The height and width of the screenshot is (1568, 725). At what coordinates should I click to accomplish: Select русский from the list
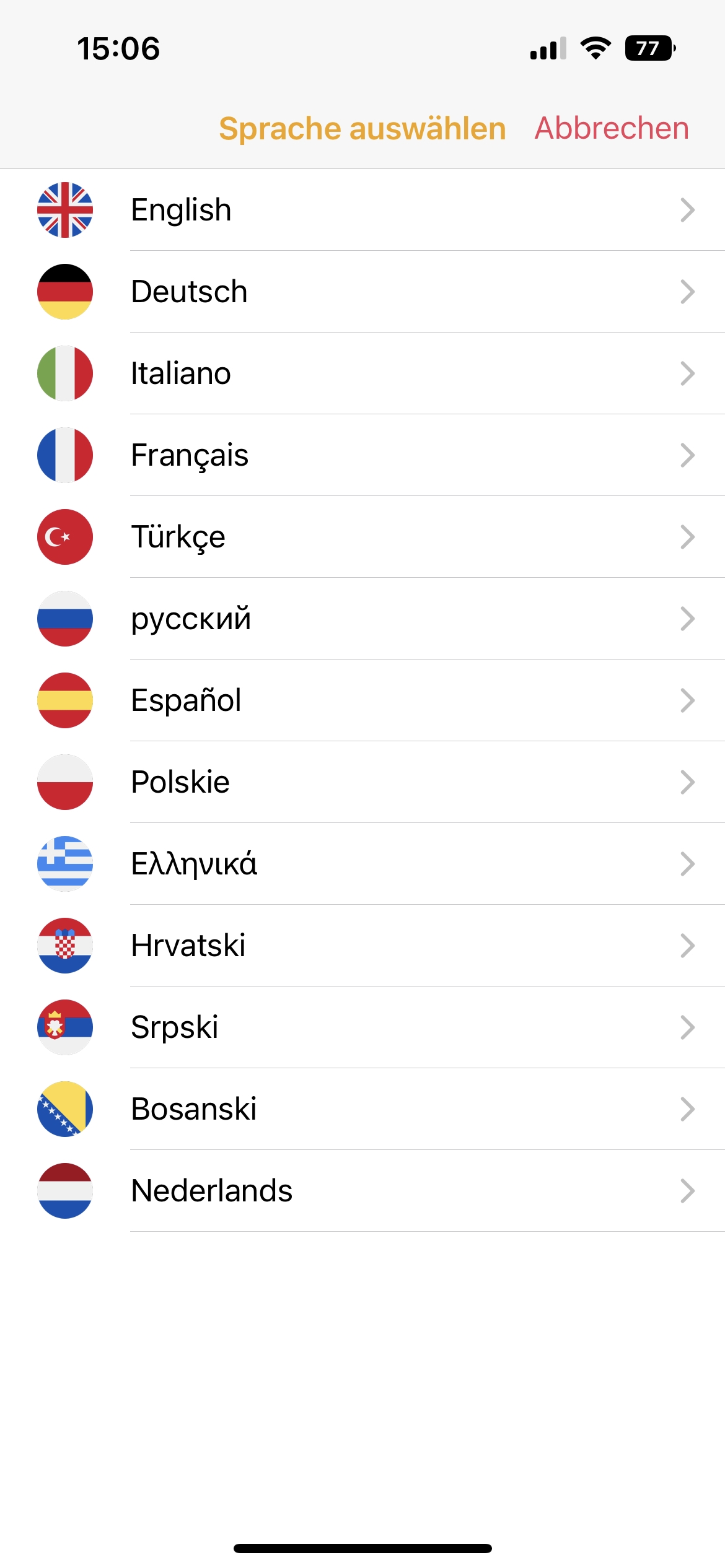click(x=362, y=619)
